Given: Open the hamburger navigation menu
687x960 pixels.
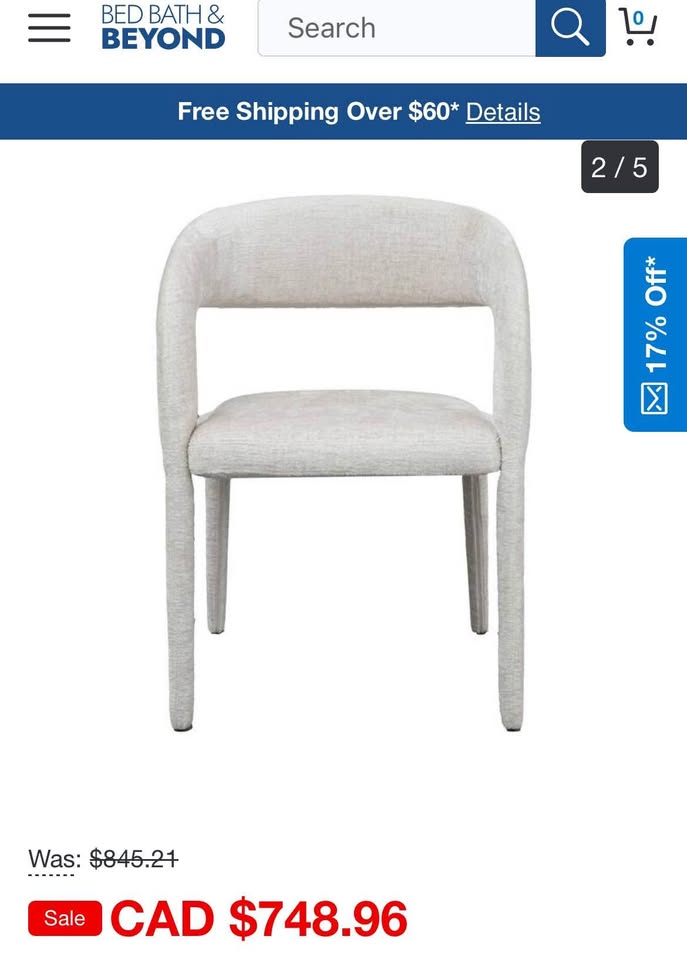Looking at the screenshot, I should pos(49,28).
